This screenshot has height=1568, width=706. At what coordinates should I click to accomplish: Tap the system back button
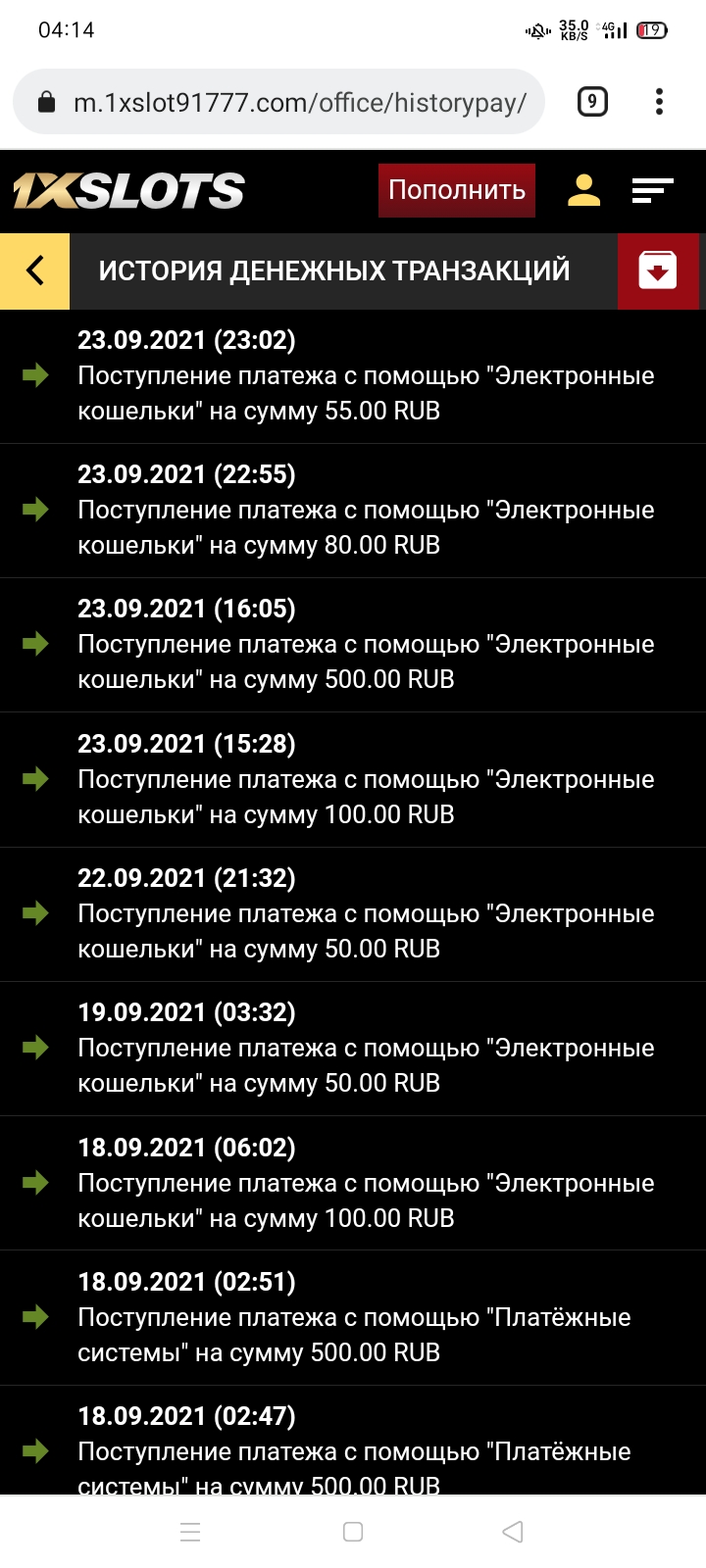[x=512, y=1532]
